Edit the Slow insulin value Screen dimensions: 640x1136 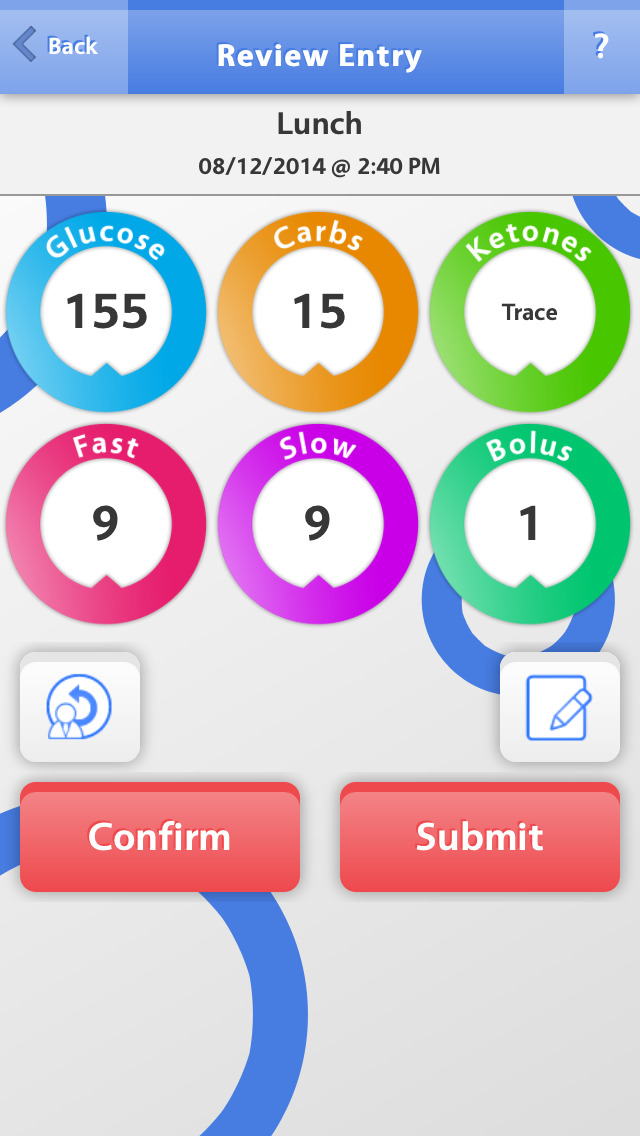click(x=318, y=523)
